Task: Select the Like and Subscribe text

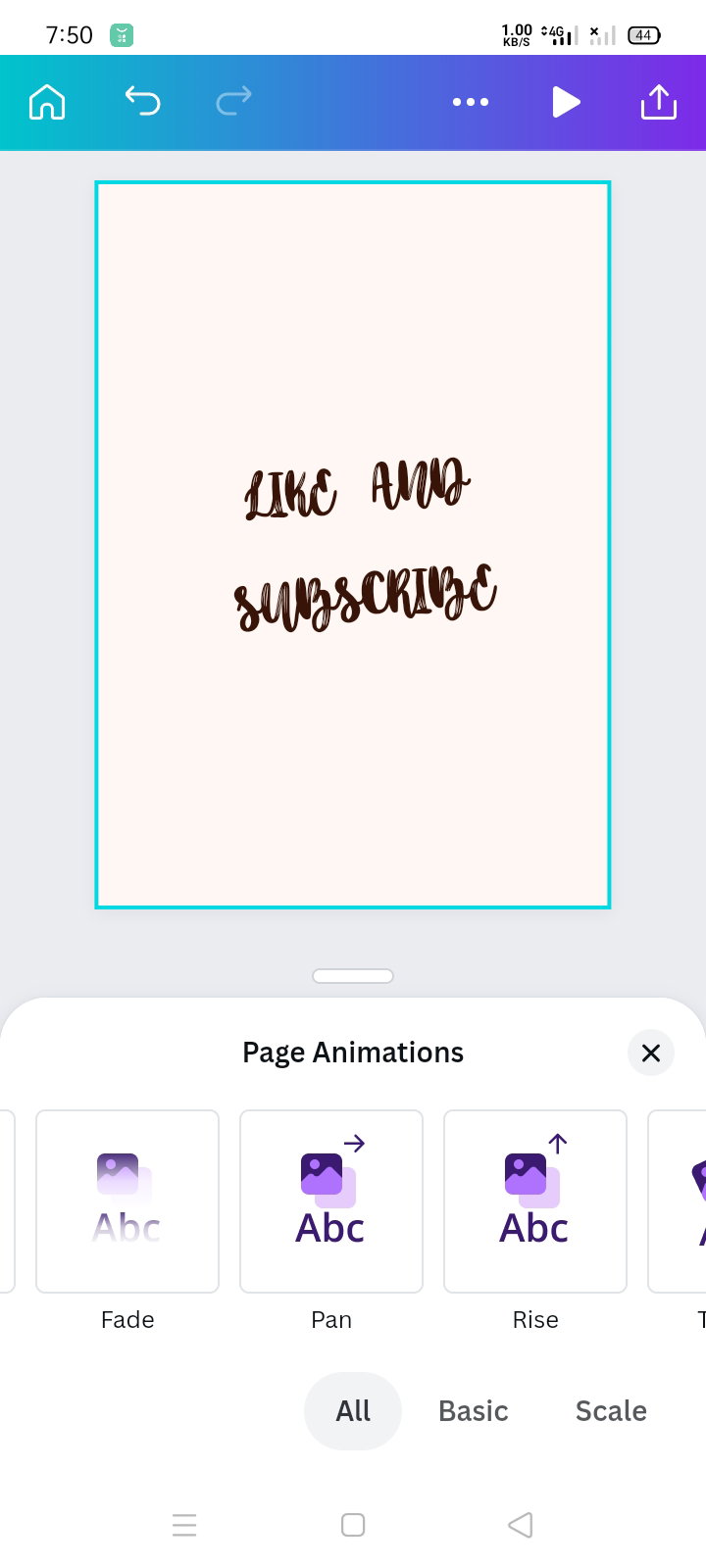Action: pos(365,547)
